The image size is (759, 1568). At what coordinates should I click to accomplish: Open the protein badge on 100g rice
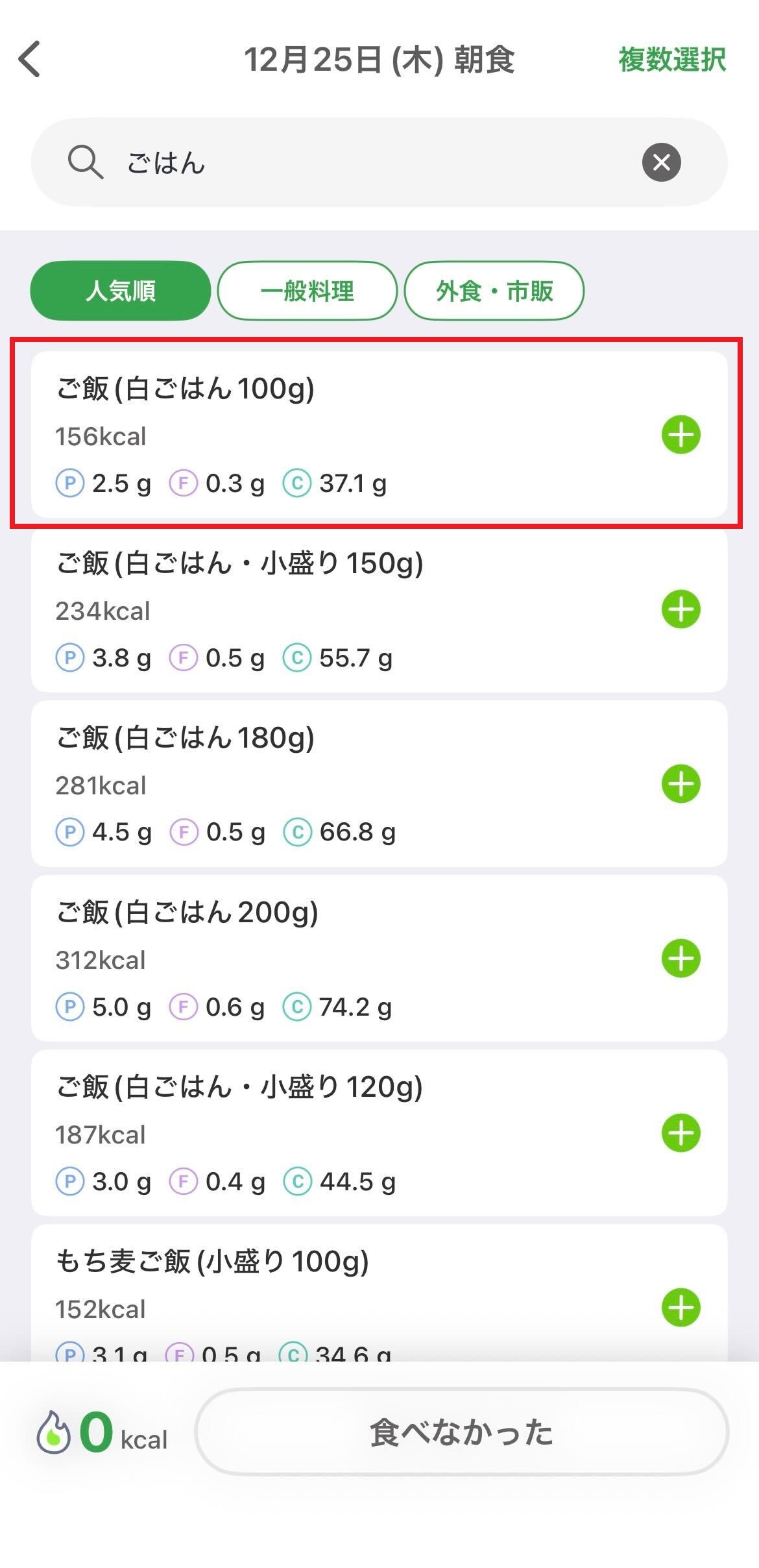point(70,483)
